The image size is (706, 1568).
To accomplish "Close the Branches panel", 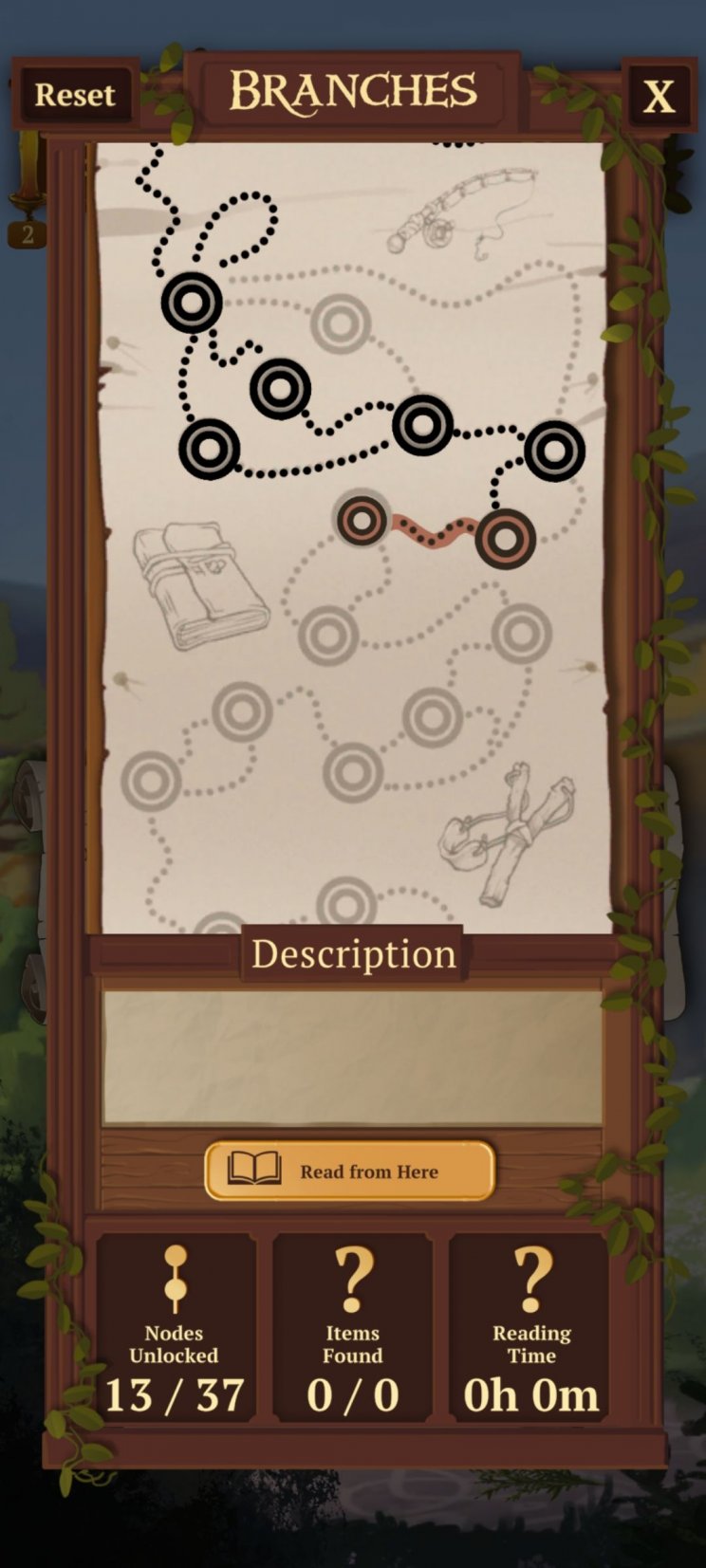I will [x=659, y=96].
